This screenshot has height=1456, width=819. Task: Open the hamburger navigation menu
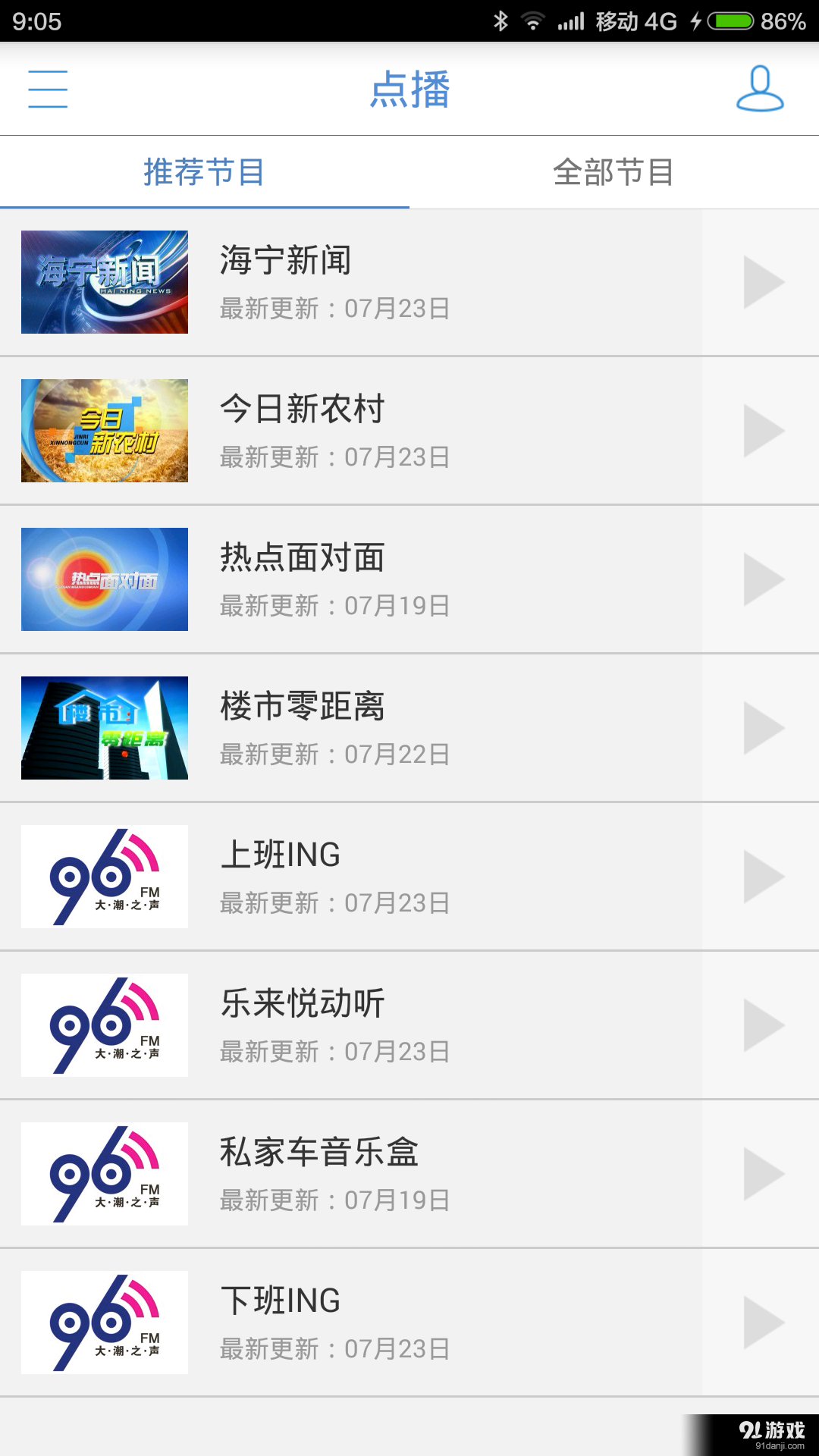[47, 89]
